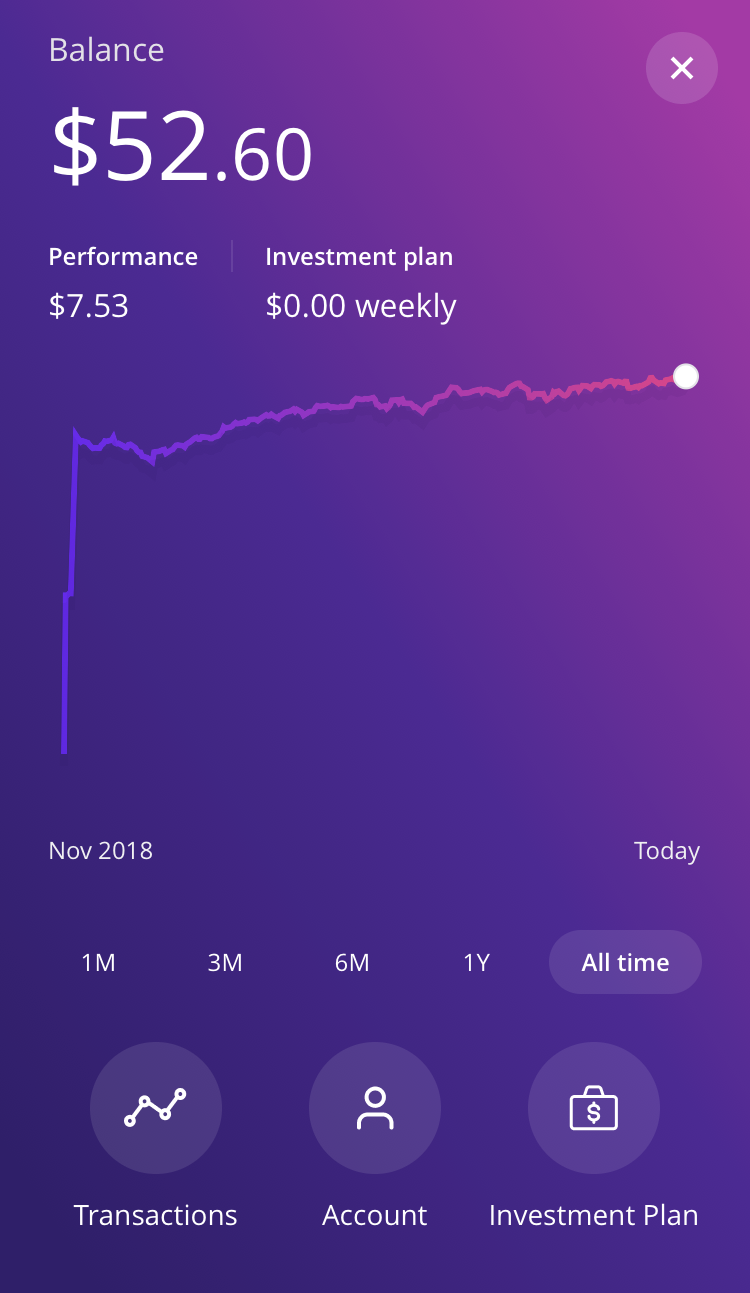Switch to the 1Y range
The width and height of the screenshot is (750, 1293).
tap(476, 962)
